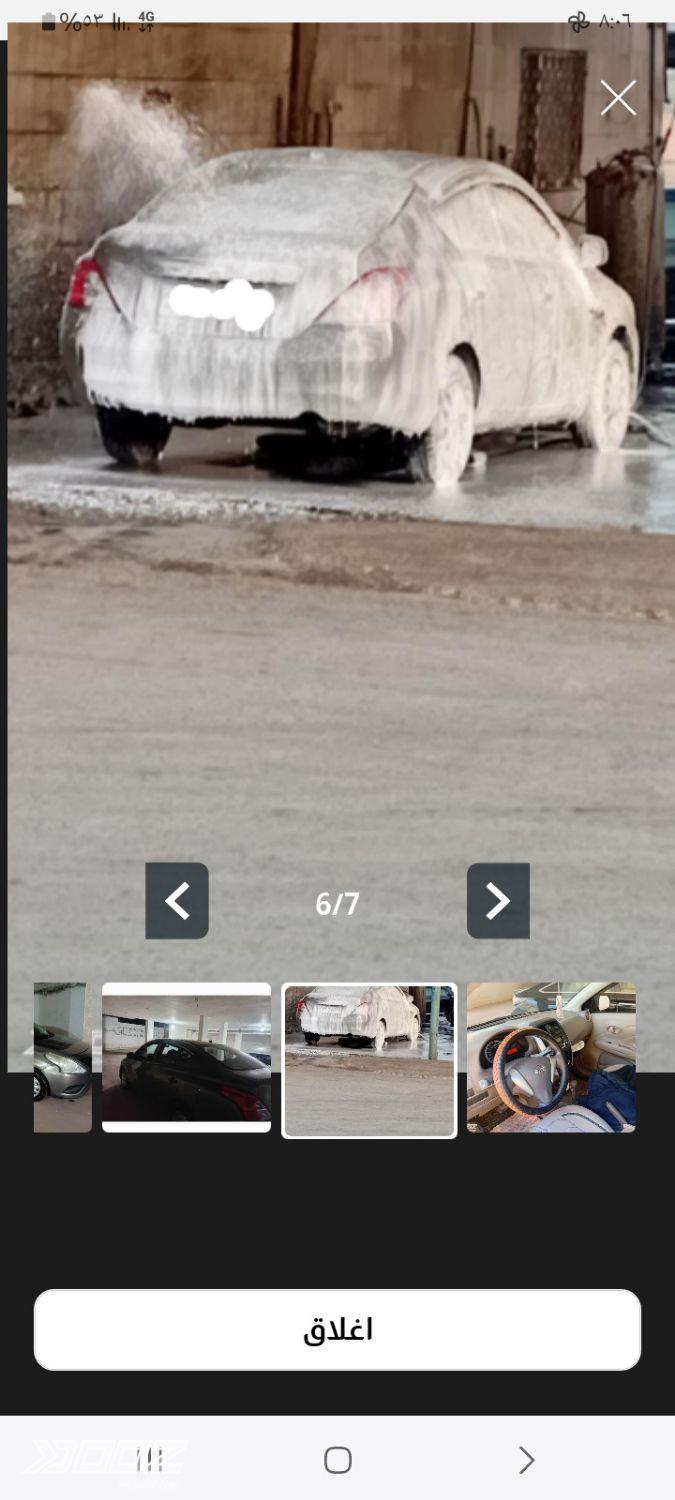675x1500 pixels.
Task: Tap the اغلاق close button
Action: pyautogui.click(x=337, y=1329)
